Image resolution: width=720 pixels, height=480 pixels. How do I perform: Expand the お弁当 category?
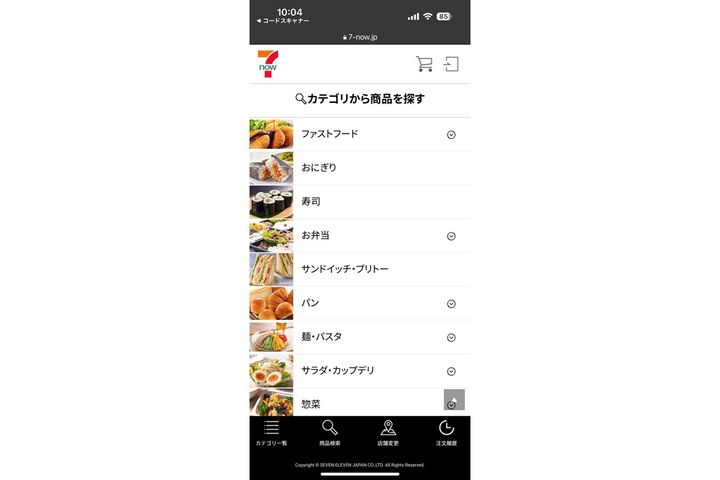[x=451, y=236]
